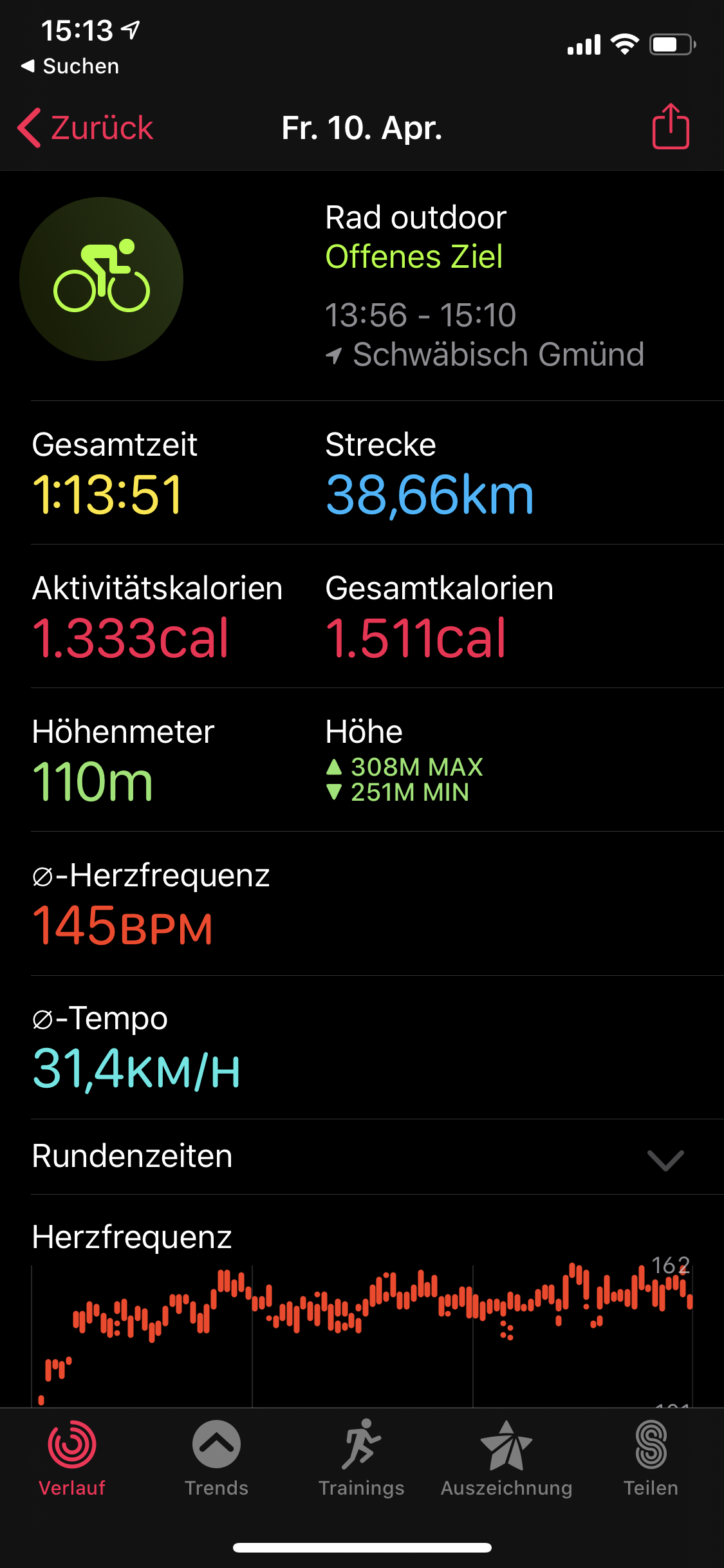
Task: Return to Suchen via the status bar link
Action: pyautogui.click(x=71, y=66)
